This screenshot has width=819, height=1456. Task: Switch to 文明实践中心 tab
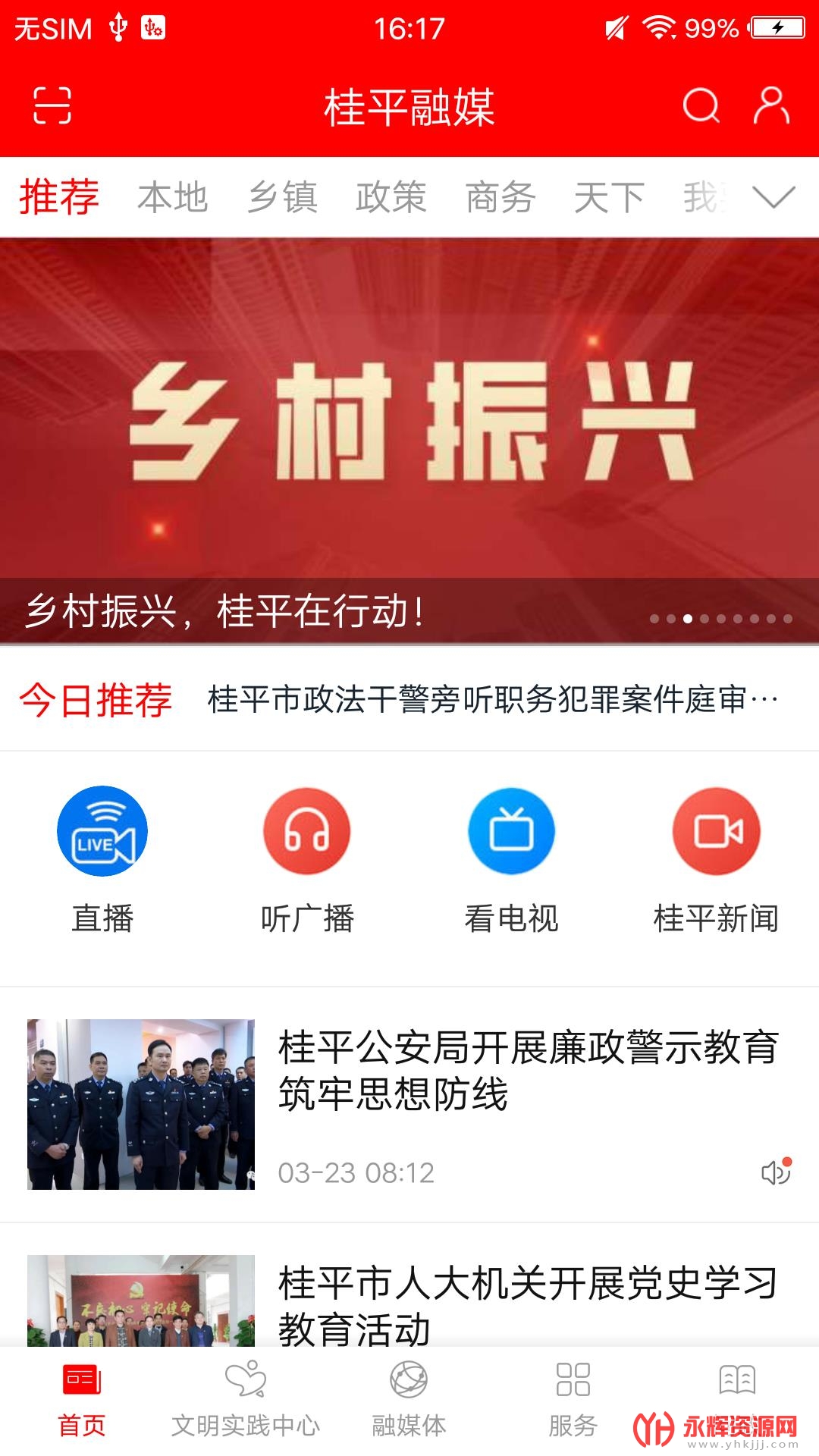(x=246, y=1399)
